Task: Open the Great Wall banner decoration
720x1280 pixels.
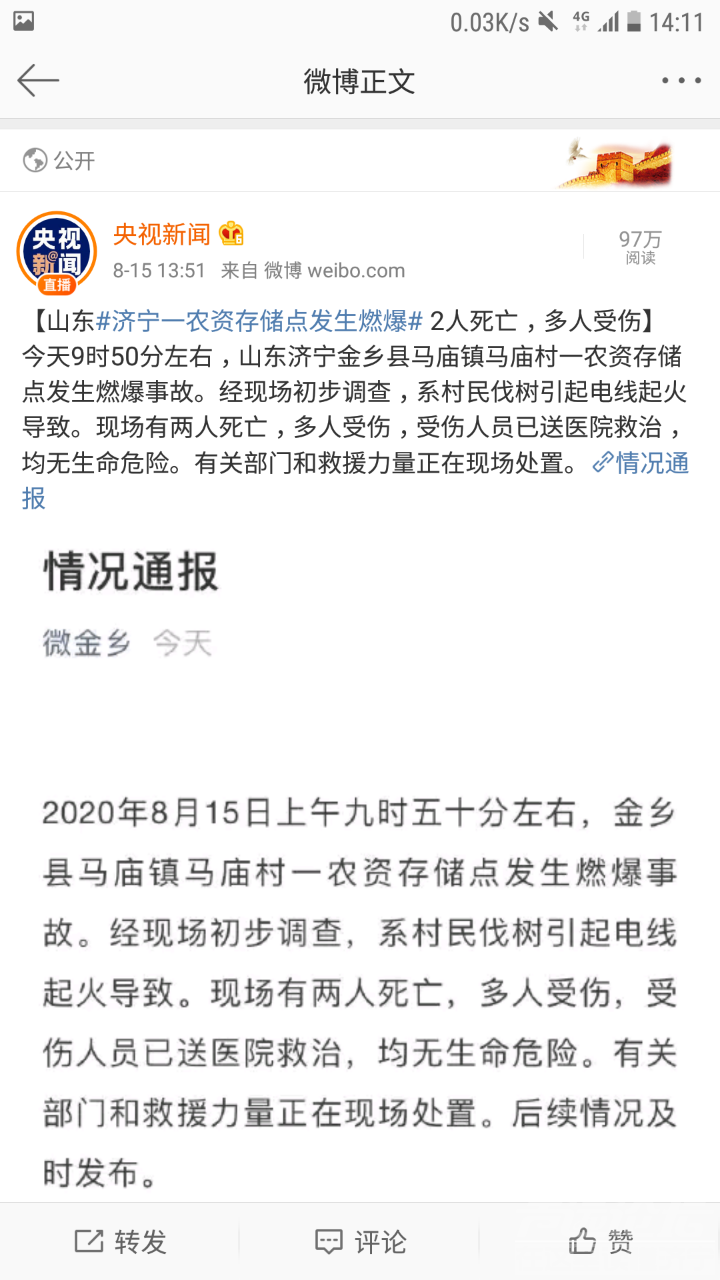Action: click(x=613, y=164)
